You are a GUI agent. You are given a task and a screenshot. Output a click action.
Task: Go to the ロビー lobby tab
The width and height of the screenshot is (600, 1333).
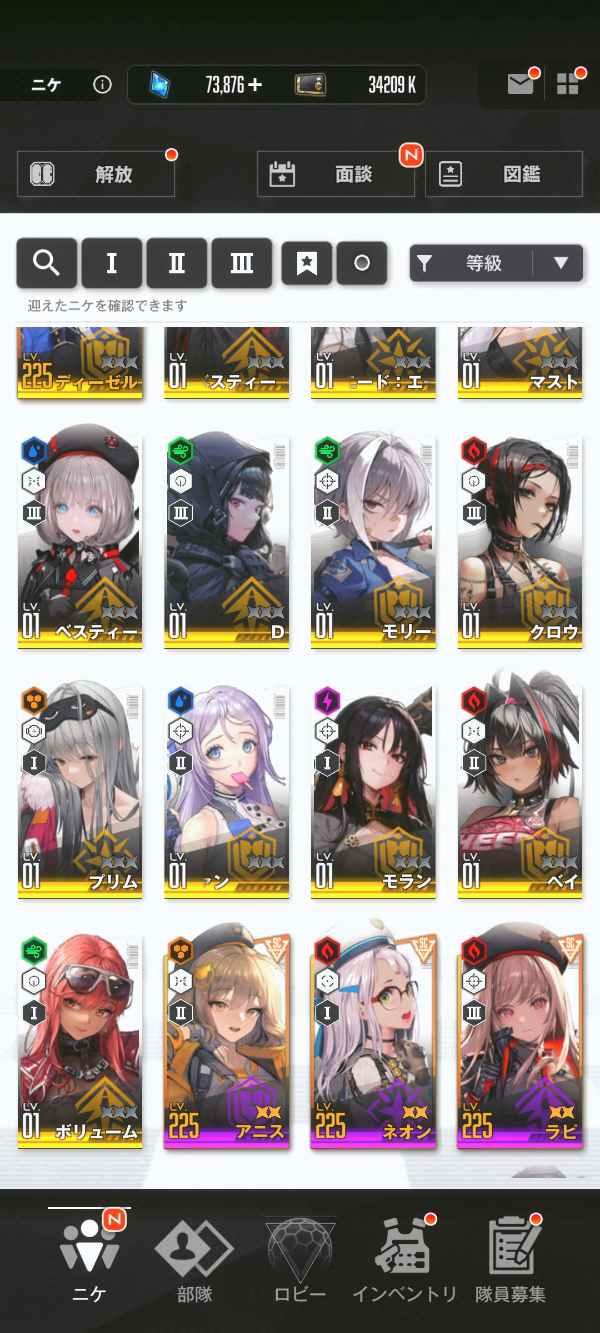click(300, 1260)
